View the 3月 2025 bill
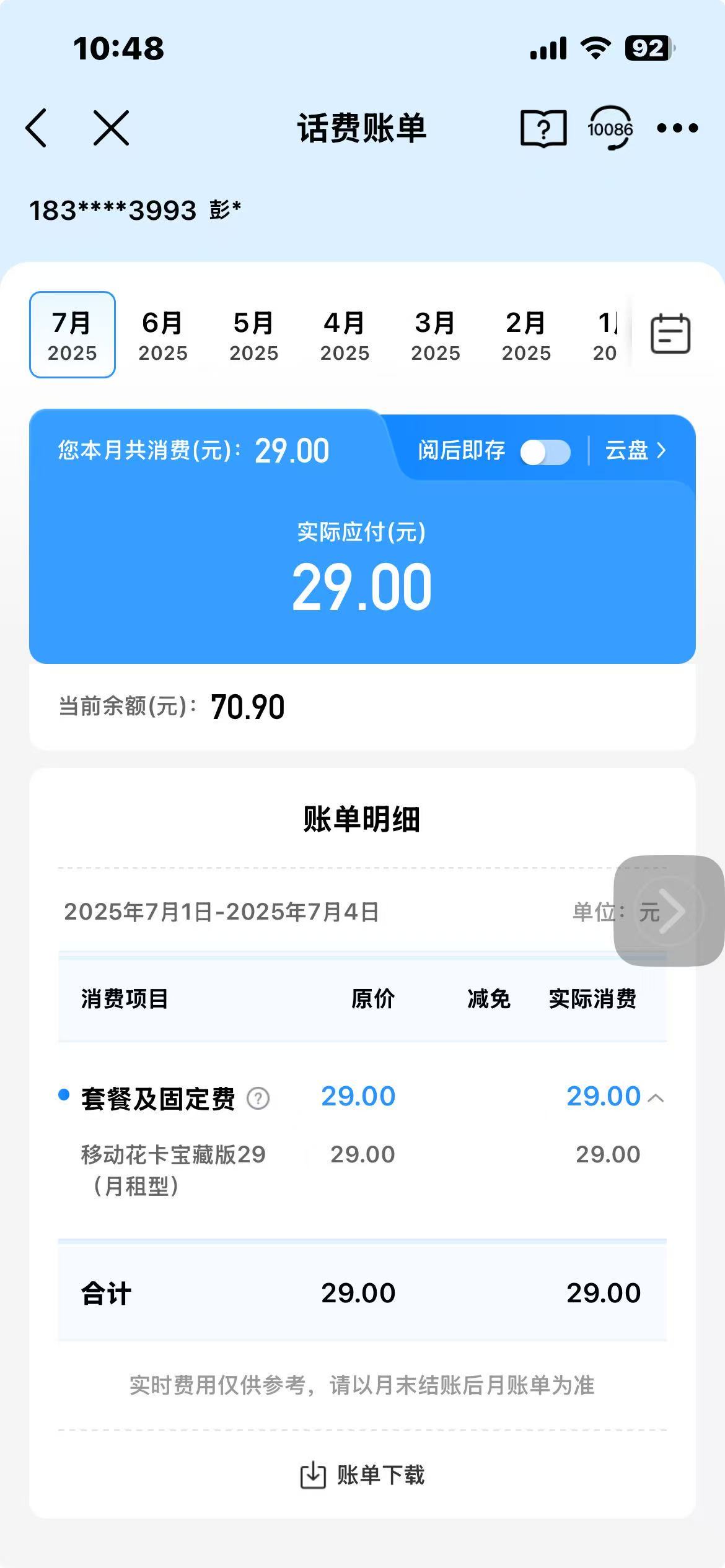Viewport: 725px width, 1568px height. pos(436,335)
